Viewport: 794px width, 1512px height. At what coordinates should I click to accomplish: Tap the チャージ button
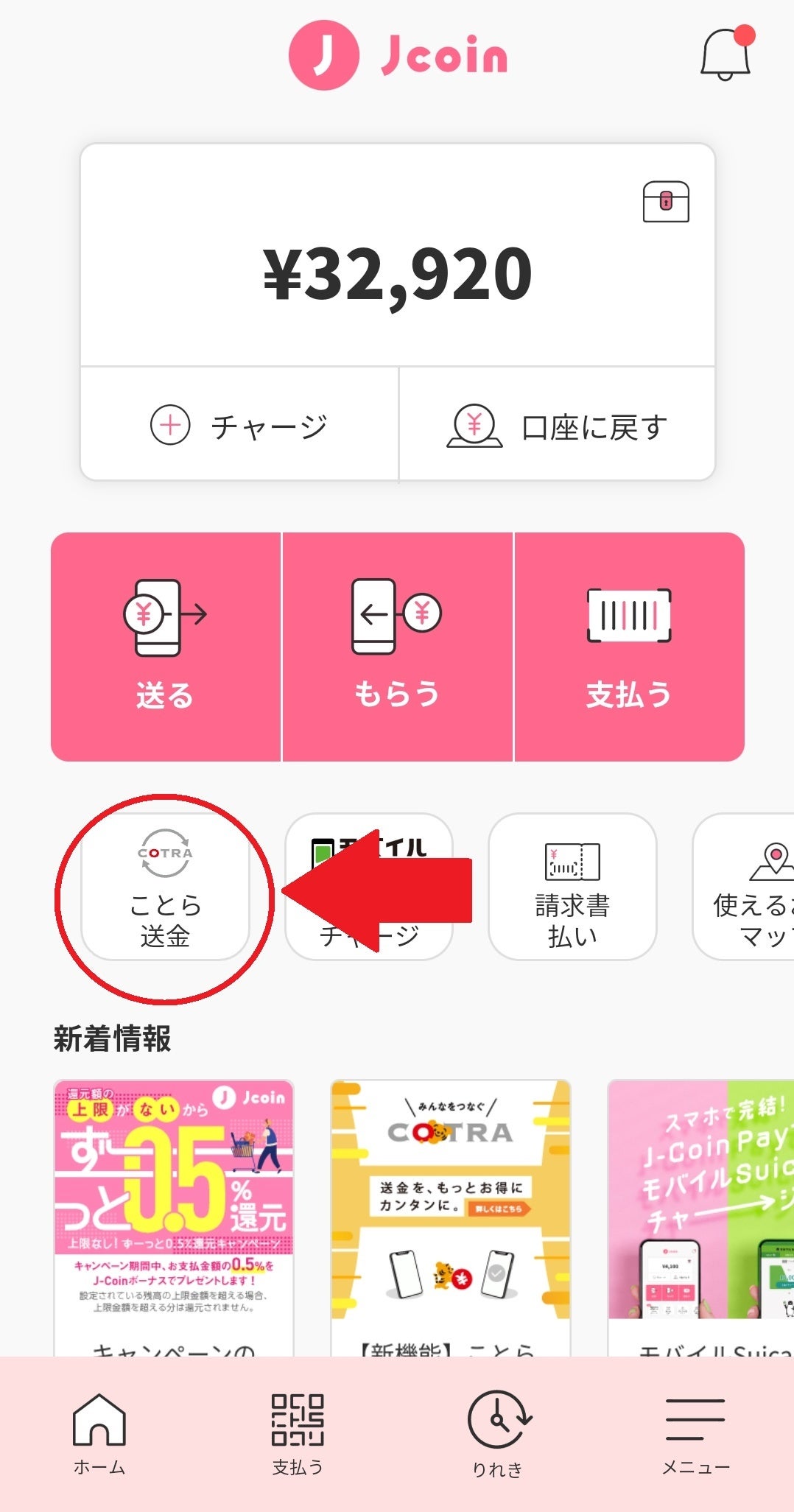point(239,426)
